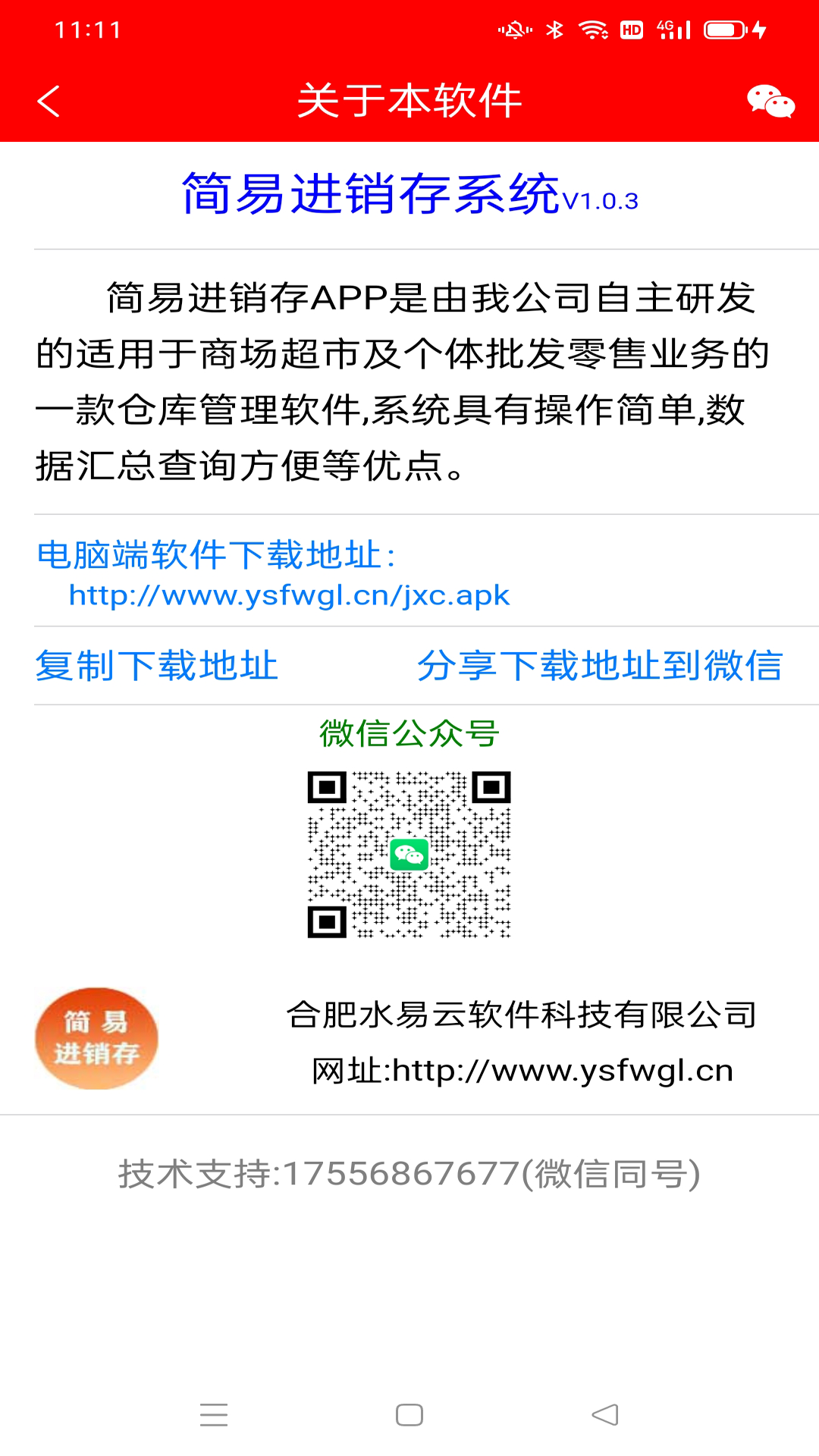This screenshot has width=819, height=1456.
Task: Tap the back arrow to leave 关于本软件
Action: coord(48,102)
